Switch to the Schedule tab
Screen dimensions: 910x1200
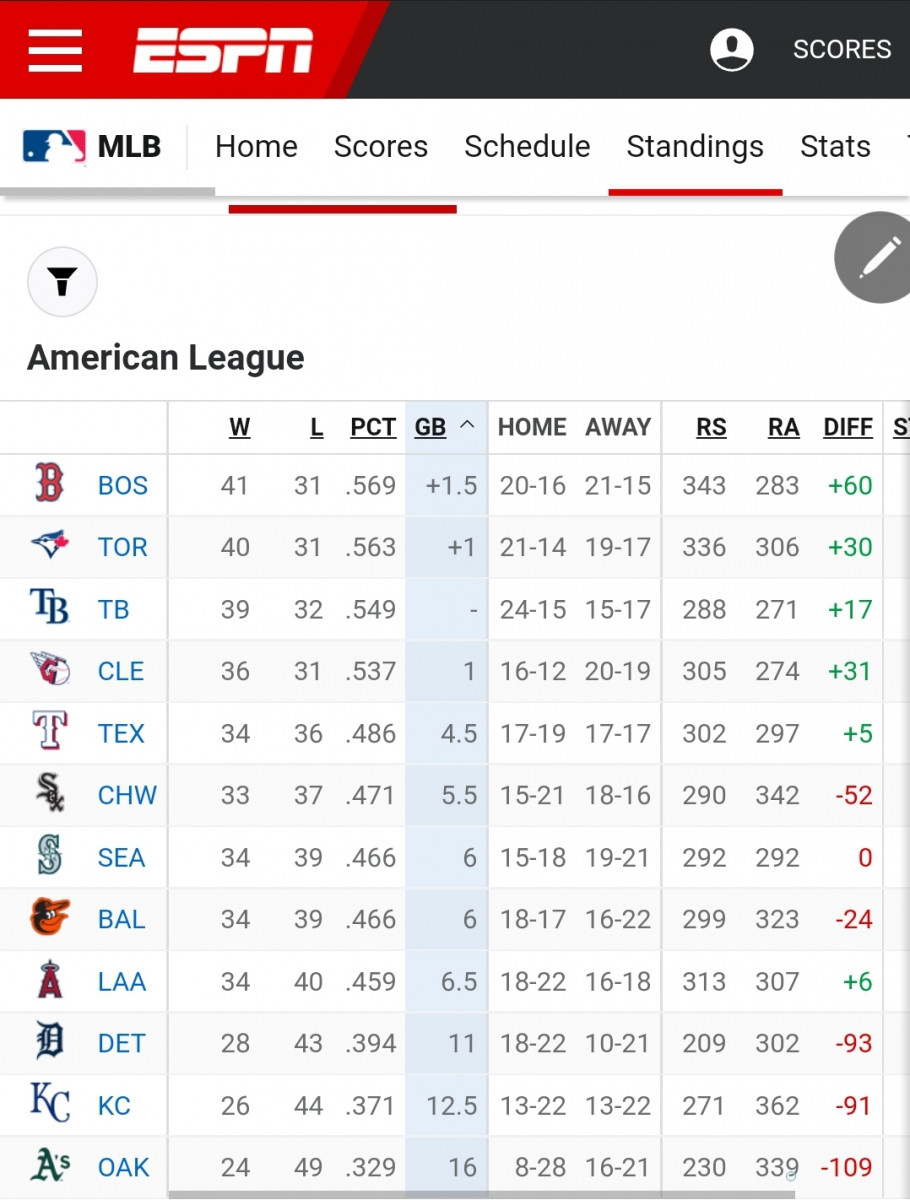point(527,147)
